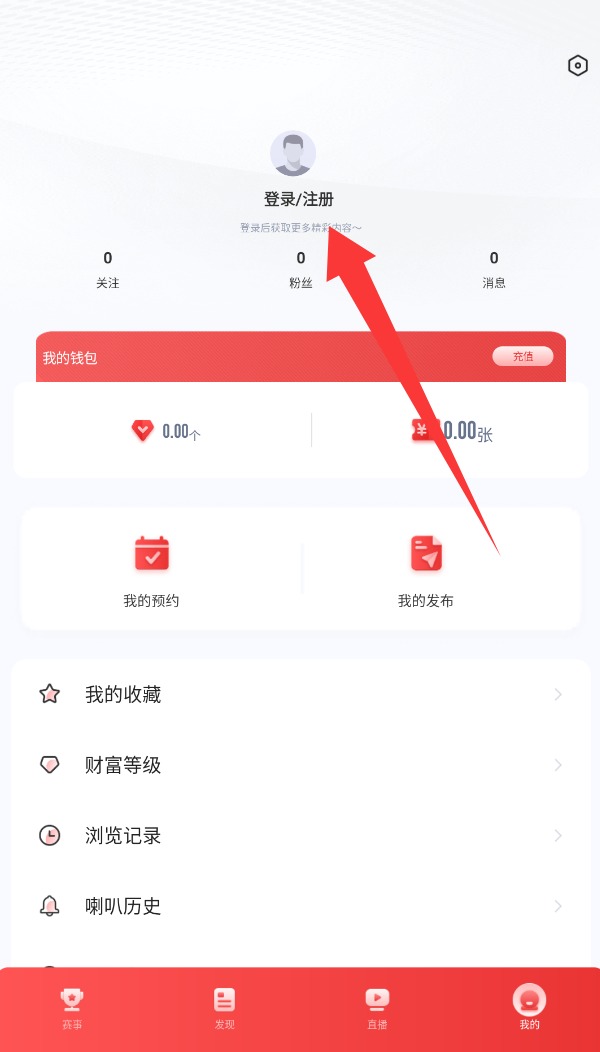Screen dimensions: 600x1052
Task: Switch to the 直播 tab
Action: click(377, 1008)
